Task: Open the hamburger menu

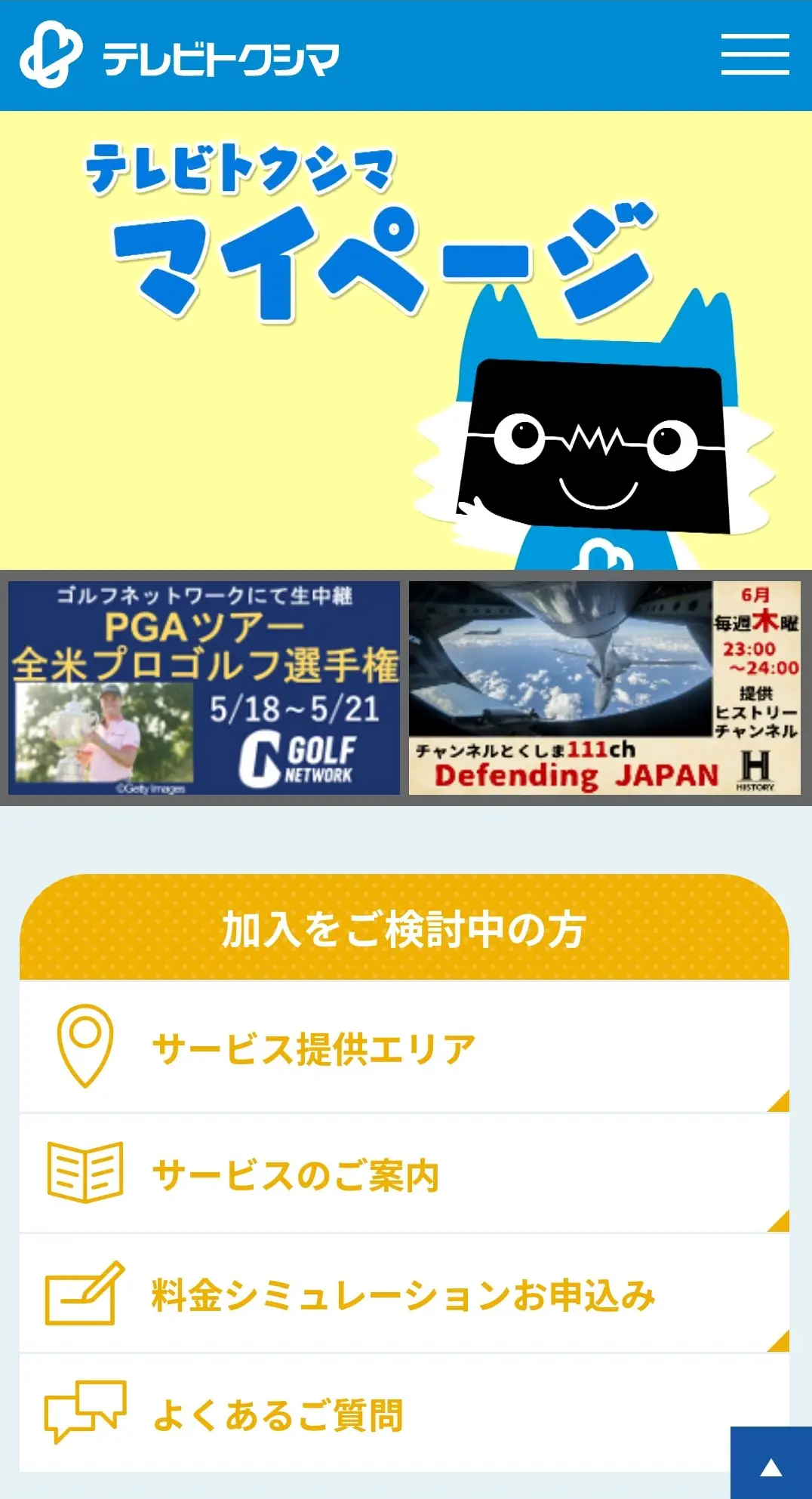Action: (755, 54)
